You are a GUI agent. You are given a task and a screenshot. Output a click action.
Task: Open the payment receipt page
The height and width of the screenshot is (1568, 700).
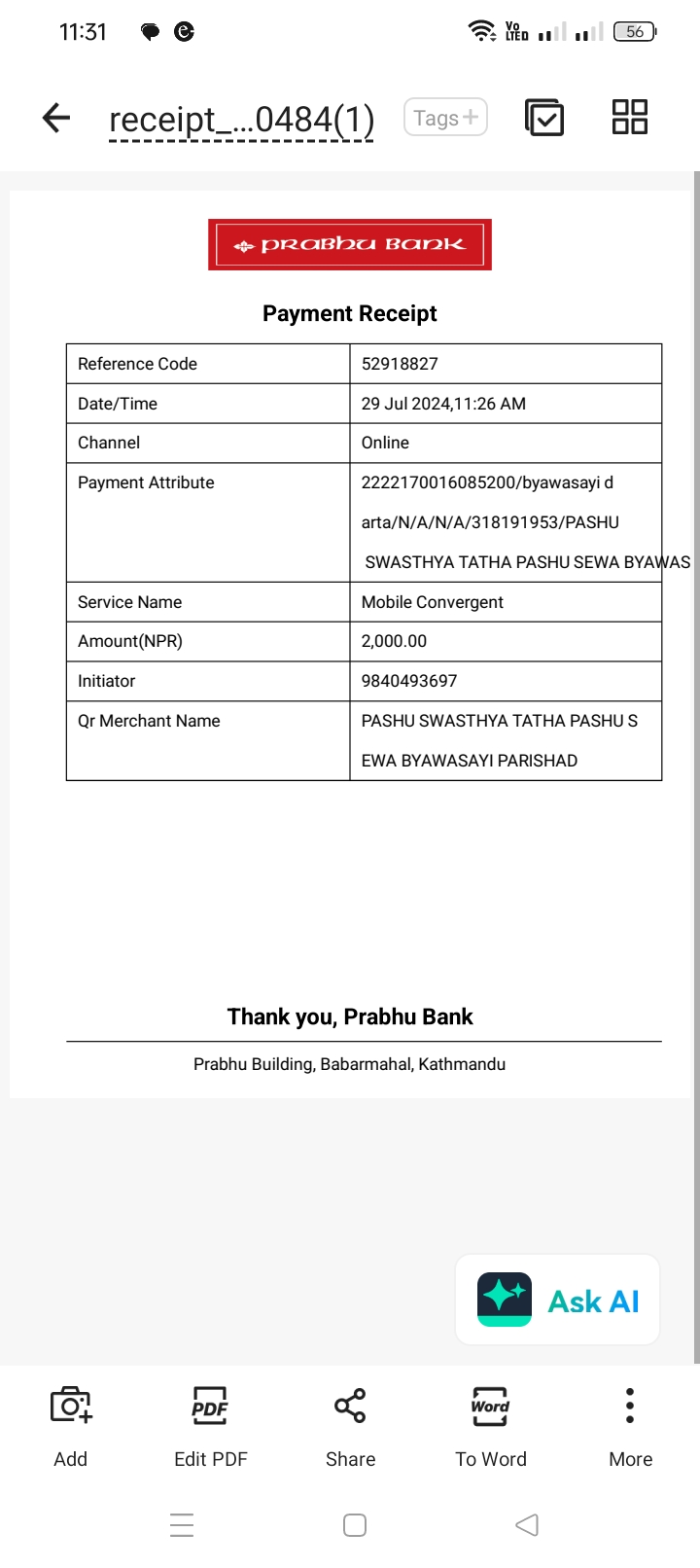tap(350, 644)
